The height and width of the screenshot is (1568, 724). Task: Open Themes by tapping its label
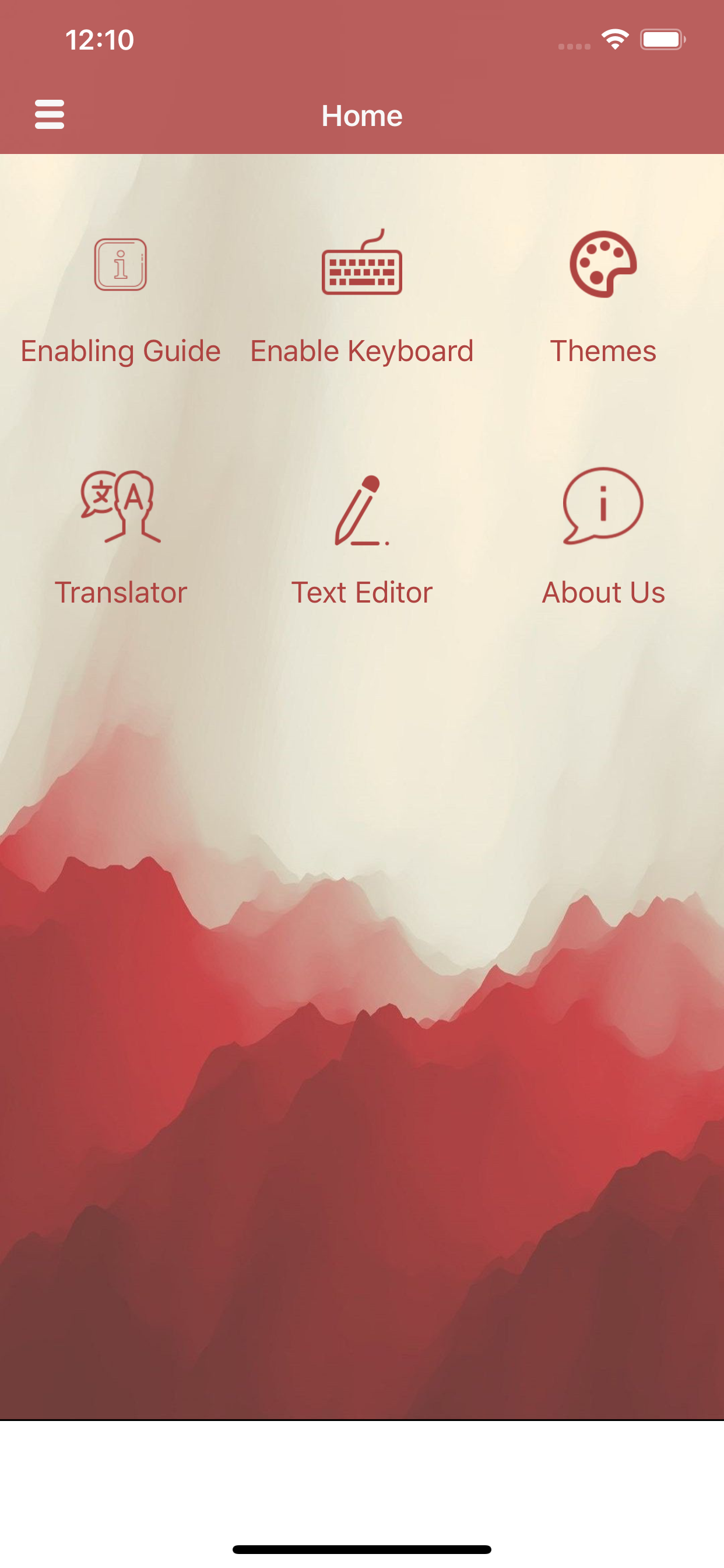coord(604,351)
